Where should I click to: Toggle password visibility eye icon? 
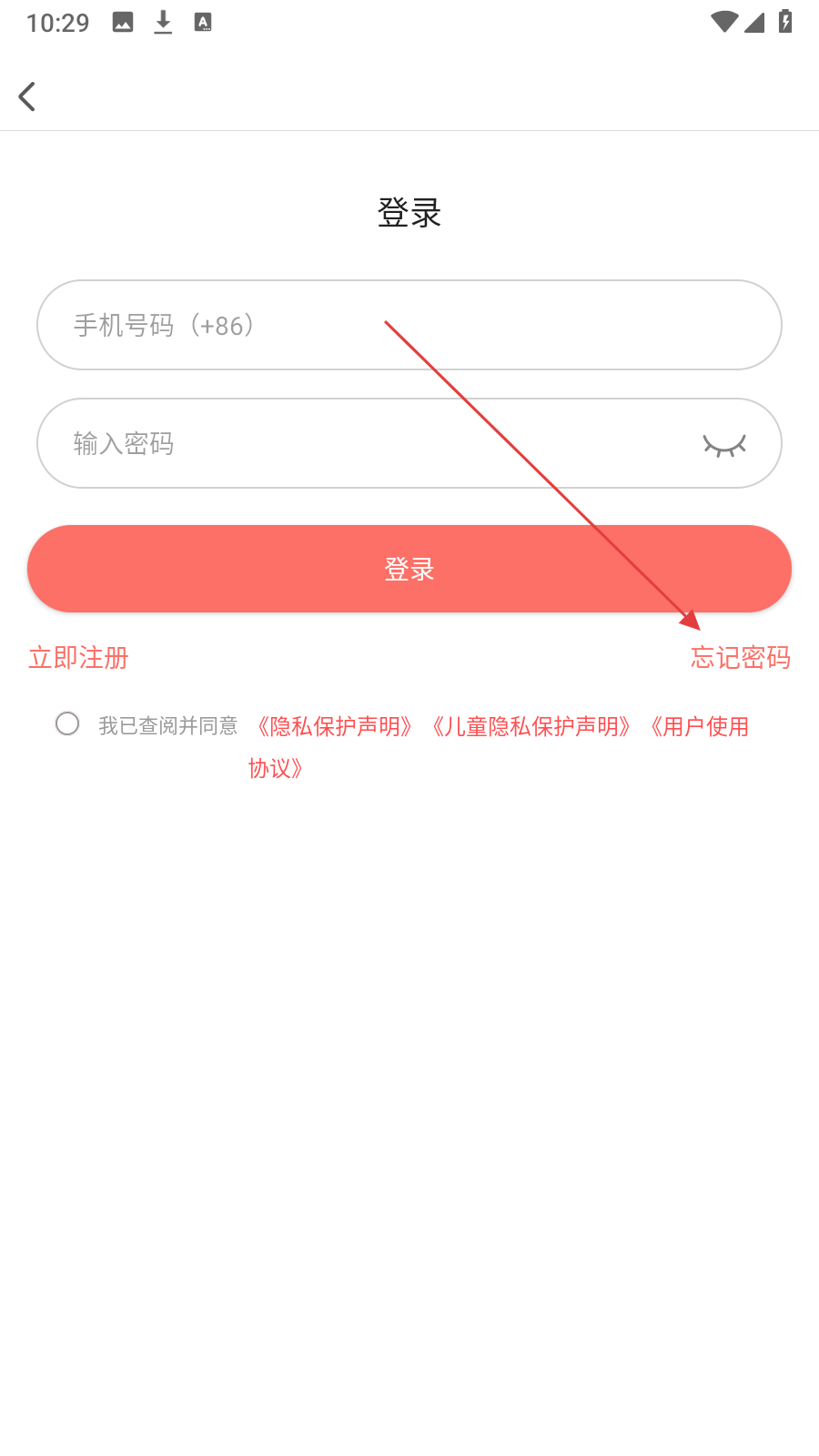[724, 445]
